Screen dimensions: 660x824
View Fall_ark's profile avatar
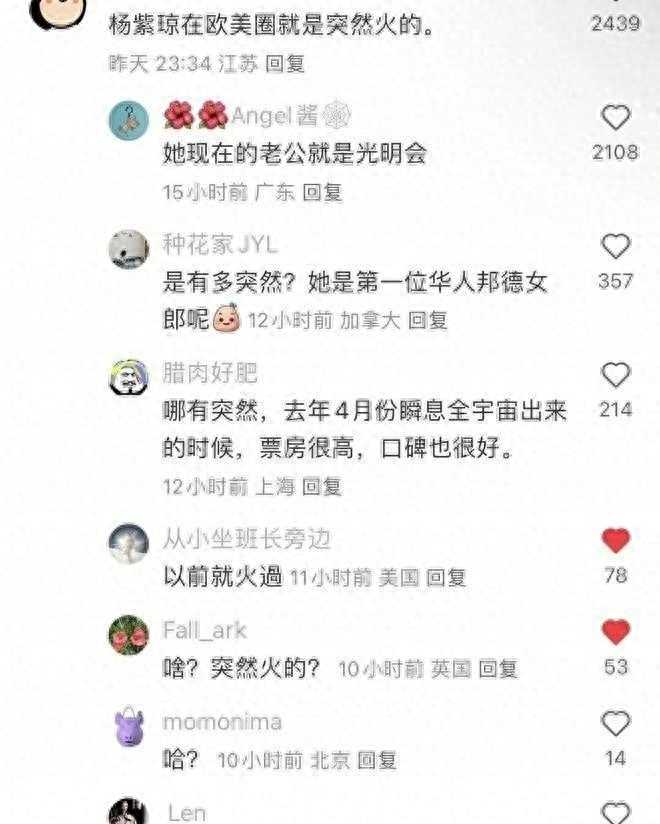coord(129,635)
